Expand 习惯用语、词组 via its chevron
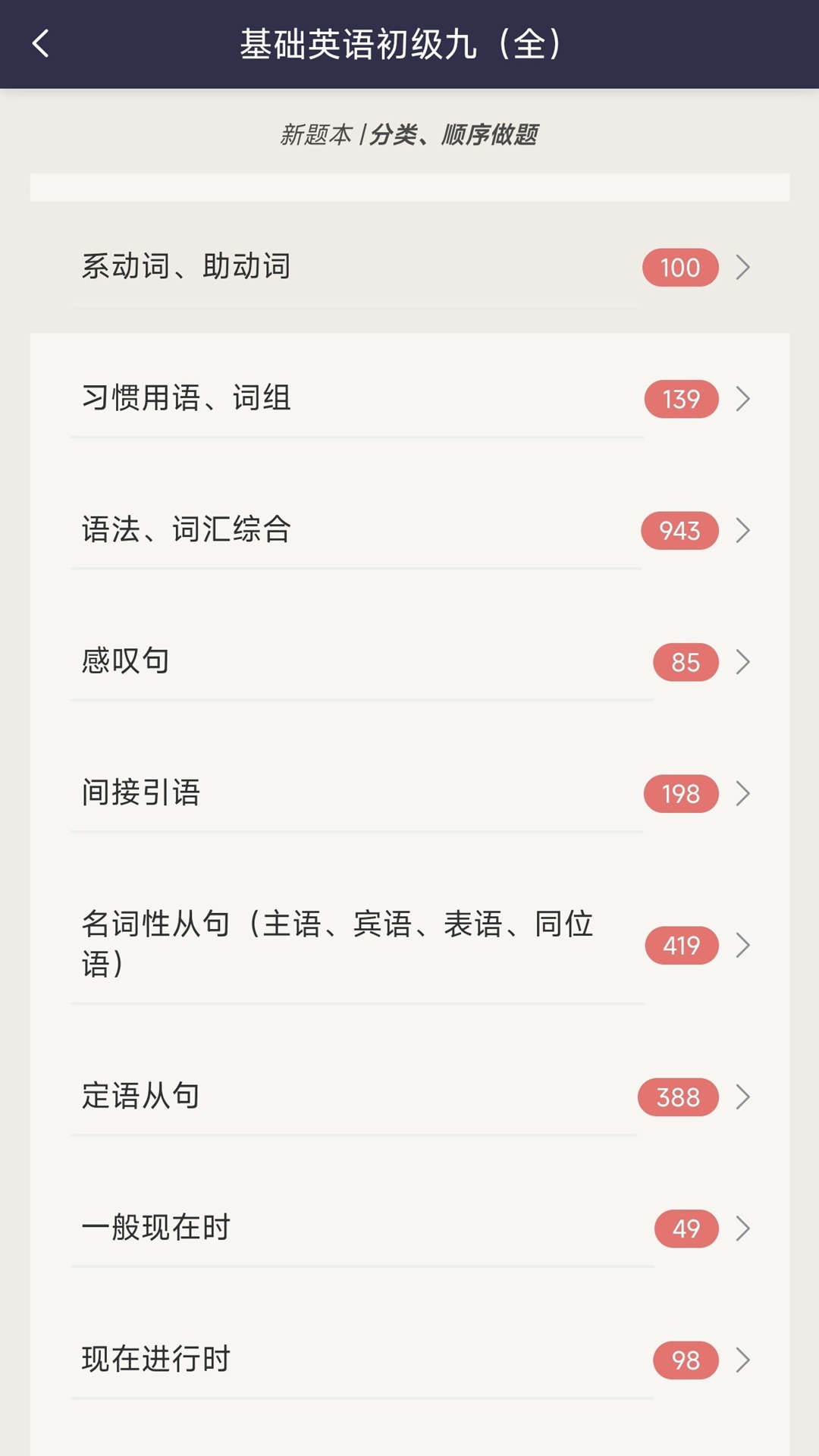The width and height of the screenshot is (819, 1456). coord(743,399)
